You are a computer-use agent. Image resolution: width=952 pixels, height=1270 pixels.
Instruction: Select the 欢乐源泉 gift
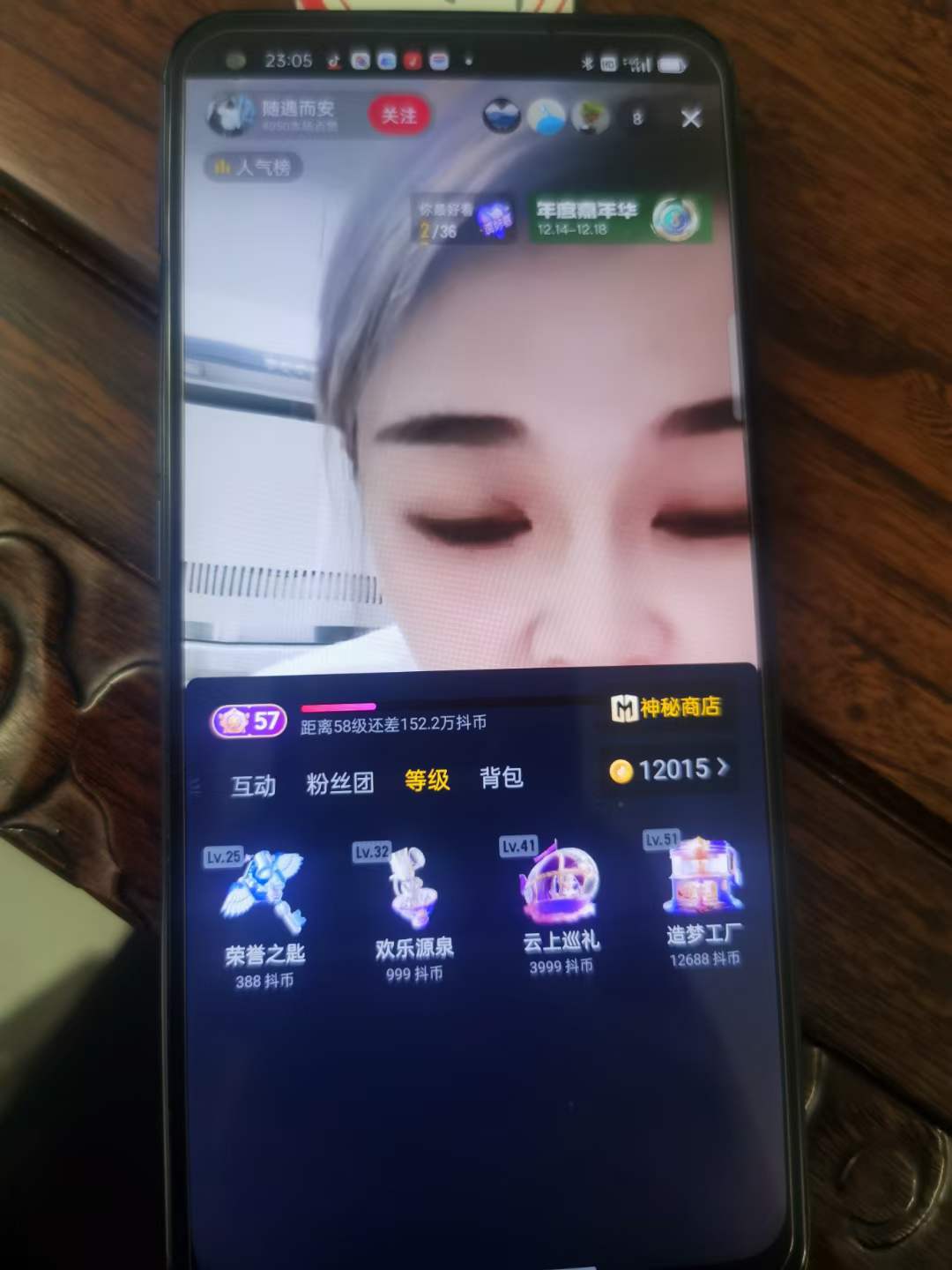pyautogui.click(x=413, y=910)
